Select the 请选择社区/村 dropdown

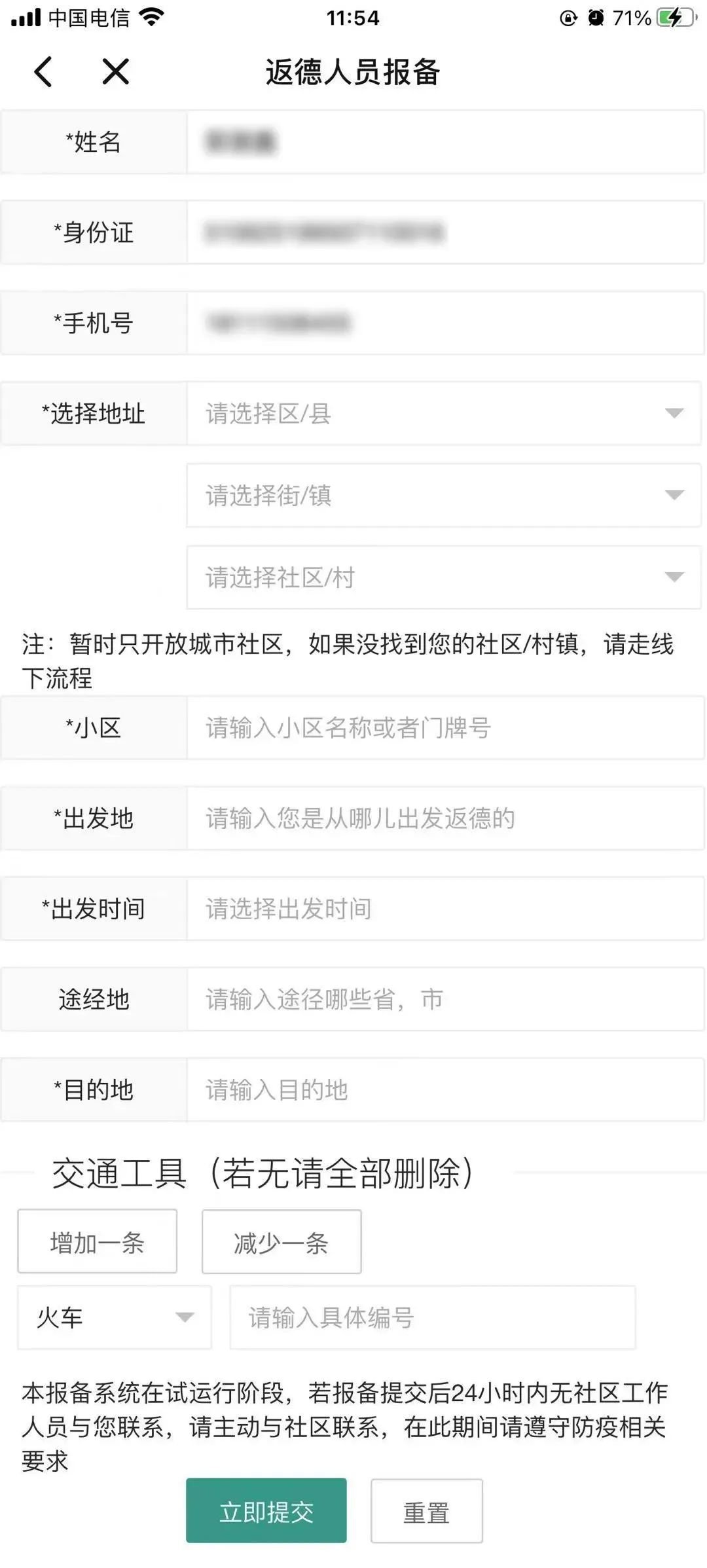(444, 577)
